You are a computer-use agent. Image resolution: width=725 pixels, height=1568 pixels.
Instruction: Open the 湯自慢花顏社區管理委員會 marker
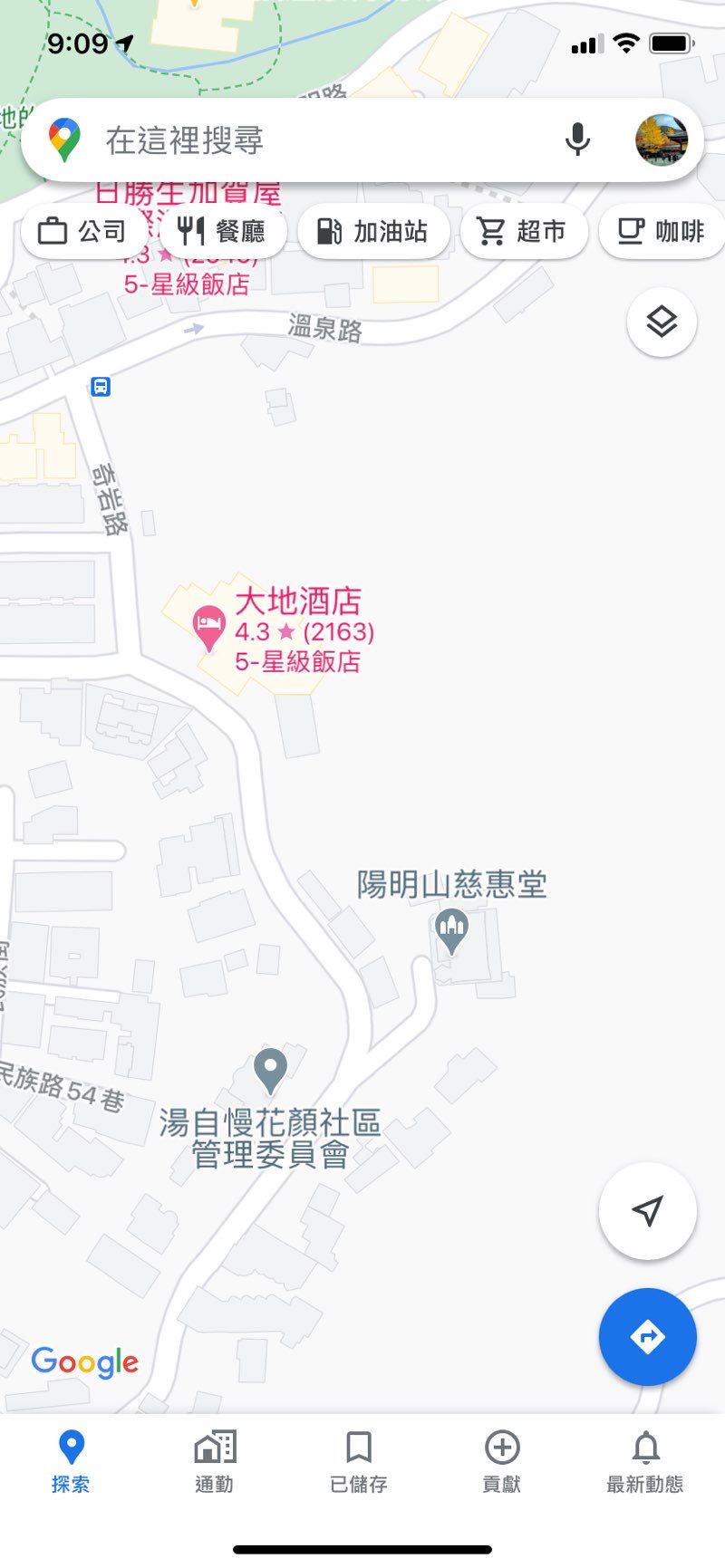pyautogui.click(x=270, y=1069)
